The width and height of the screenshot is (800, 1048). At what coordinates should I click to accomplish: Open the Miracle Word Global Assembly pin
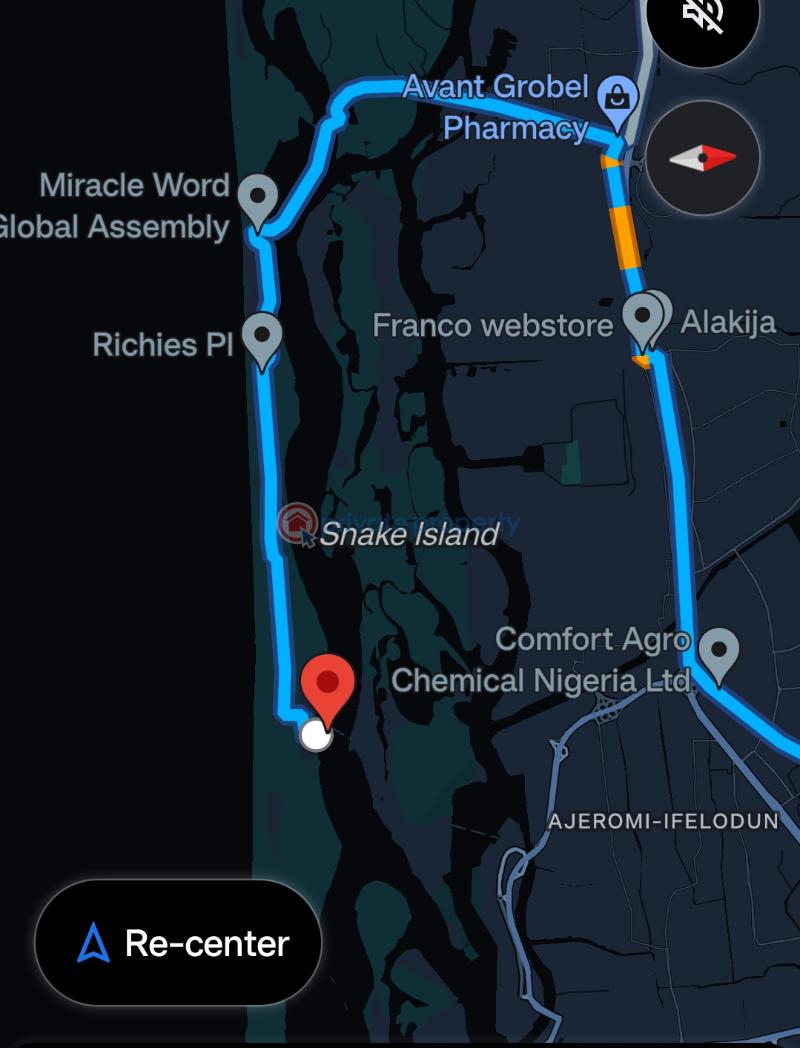(x=260, y=198)
